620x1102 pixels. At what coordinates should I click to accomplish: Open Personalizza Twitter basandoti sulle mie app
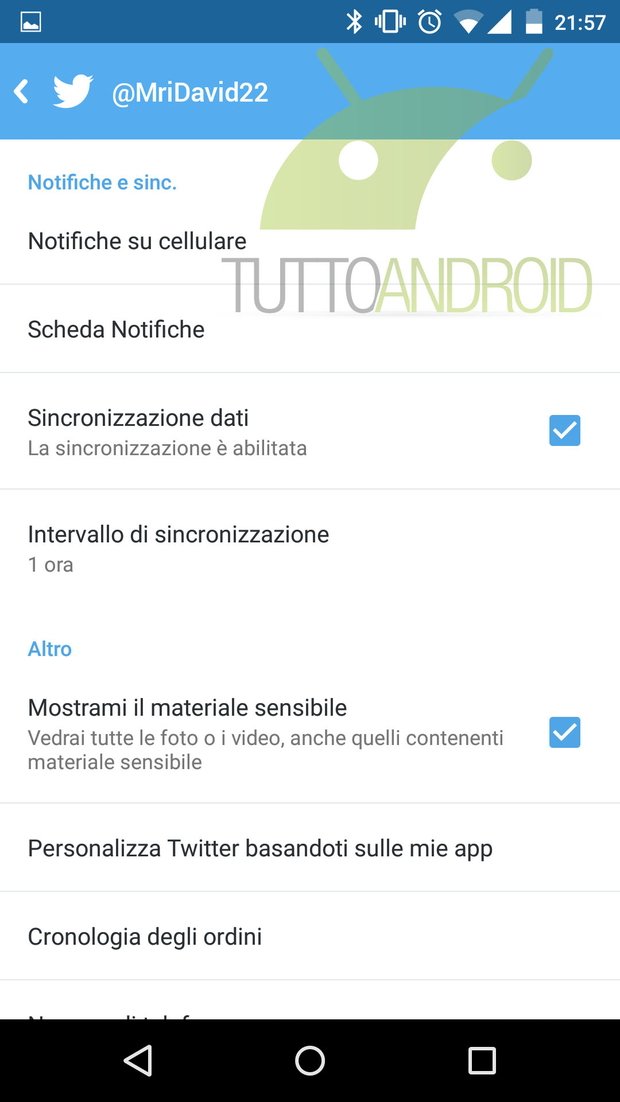pyautogui.click(x=310, y=848)
